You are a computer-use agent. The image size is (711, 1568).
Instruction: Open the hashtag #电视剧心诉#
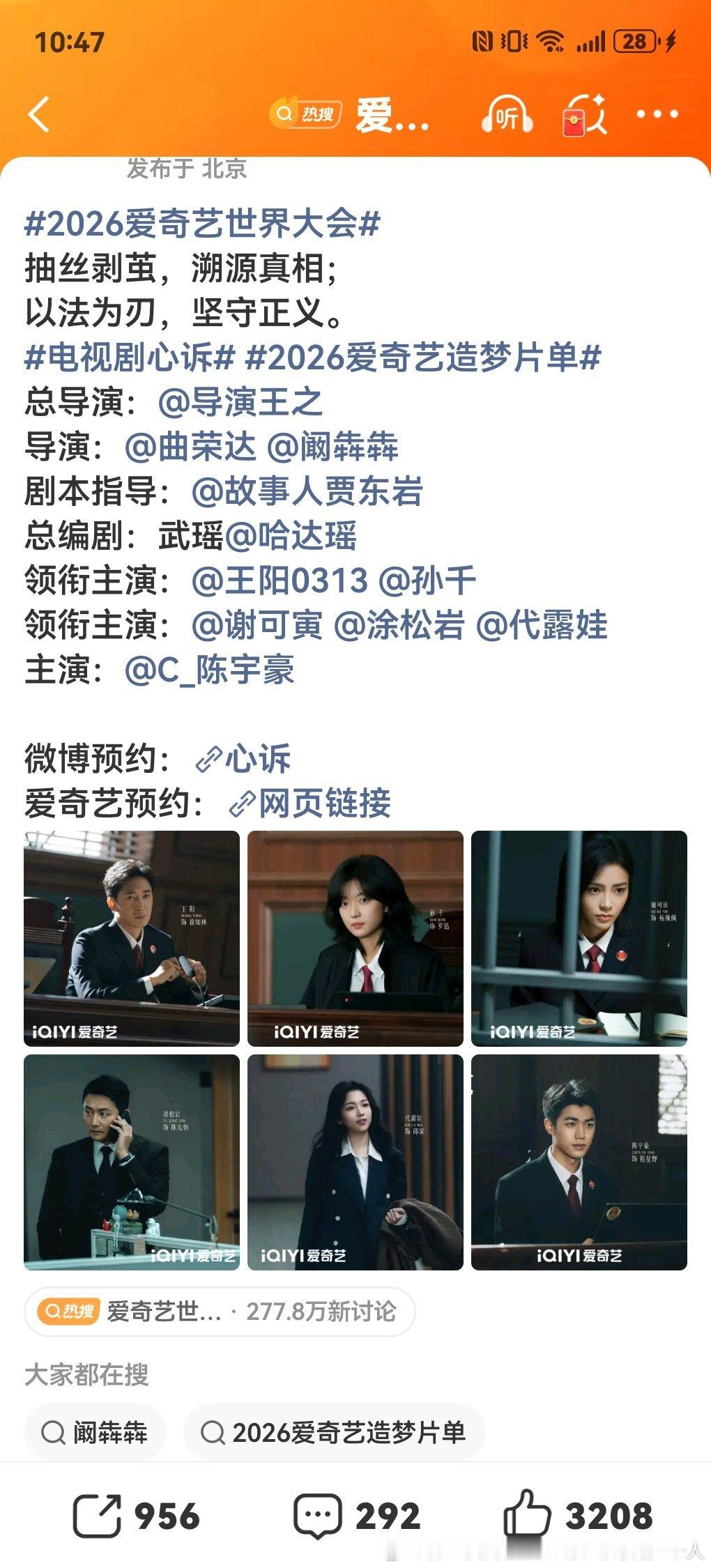point(129,355)
